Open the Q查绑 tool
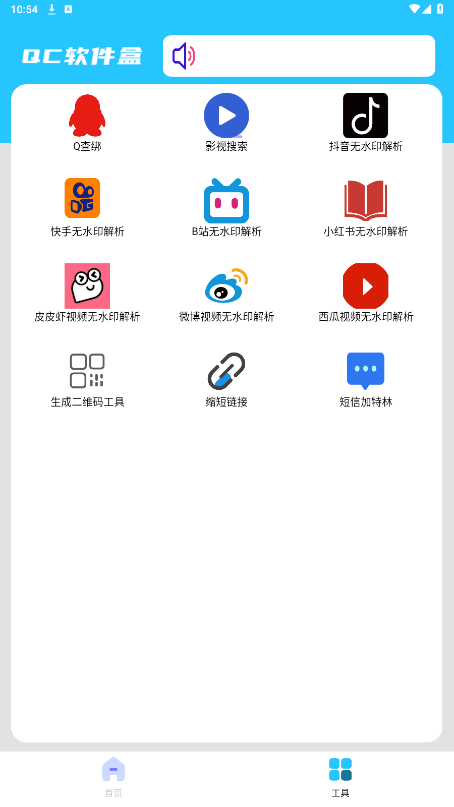 pyautogui.click(x=87, y=122)
